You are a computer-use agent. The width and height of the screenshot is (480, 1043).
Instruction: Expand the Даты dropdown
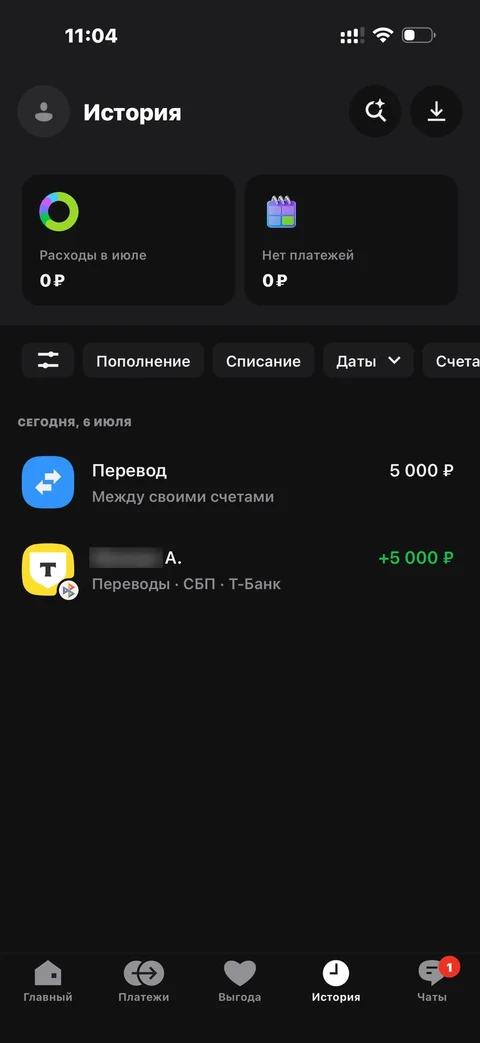point(368,361)
